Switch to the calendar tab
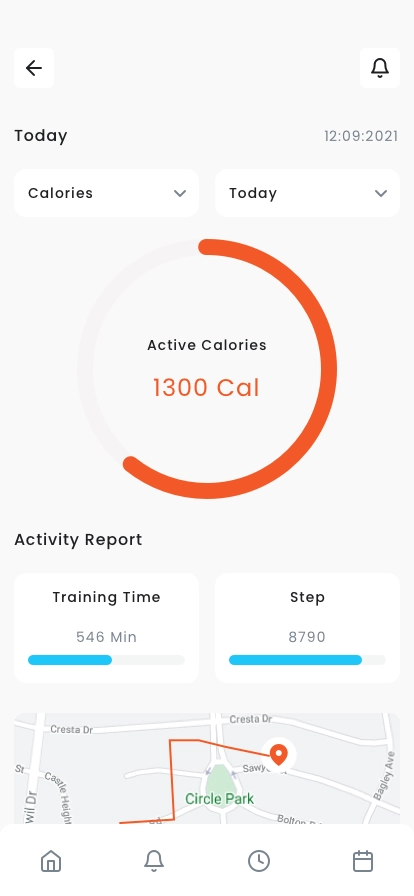 click(363, 861)
